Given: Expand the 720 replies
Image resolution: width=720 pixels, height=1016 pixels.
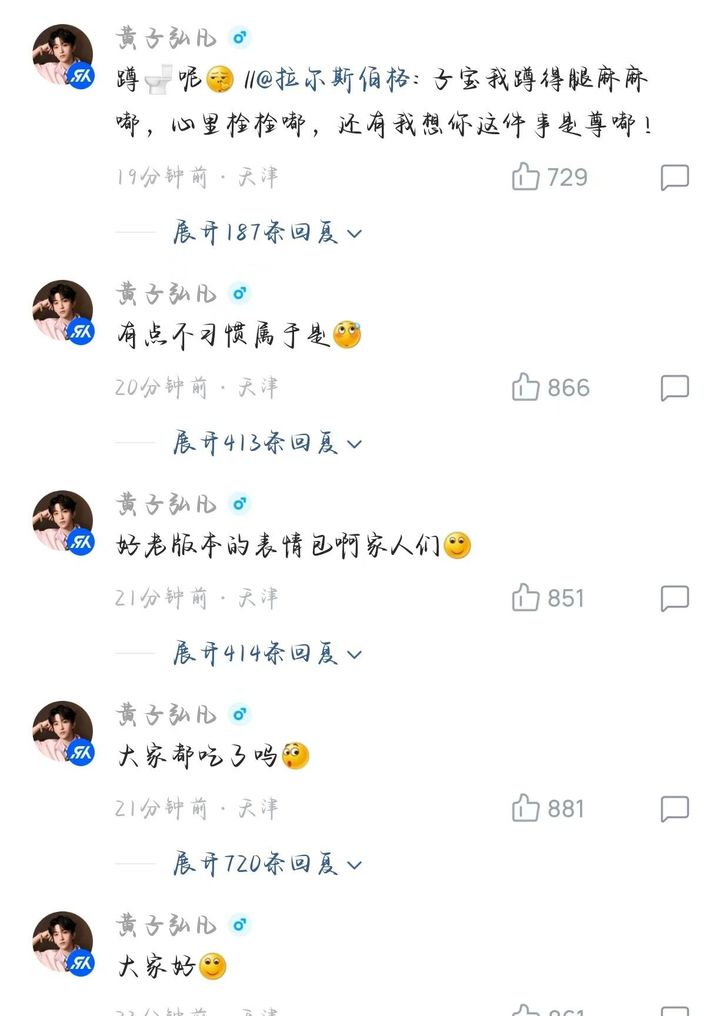Looking at the screenshot, I should [x=267, y=864].
